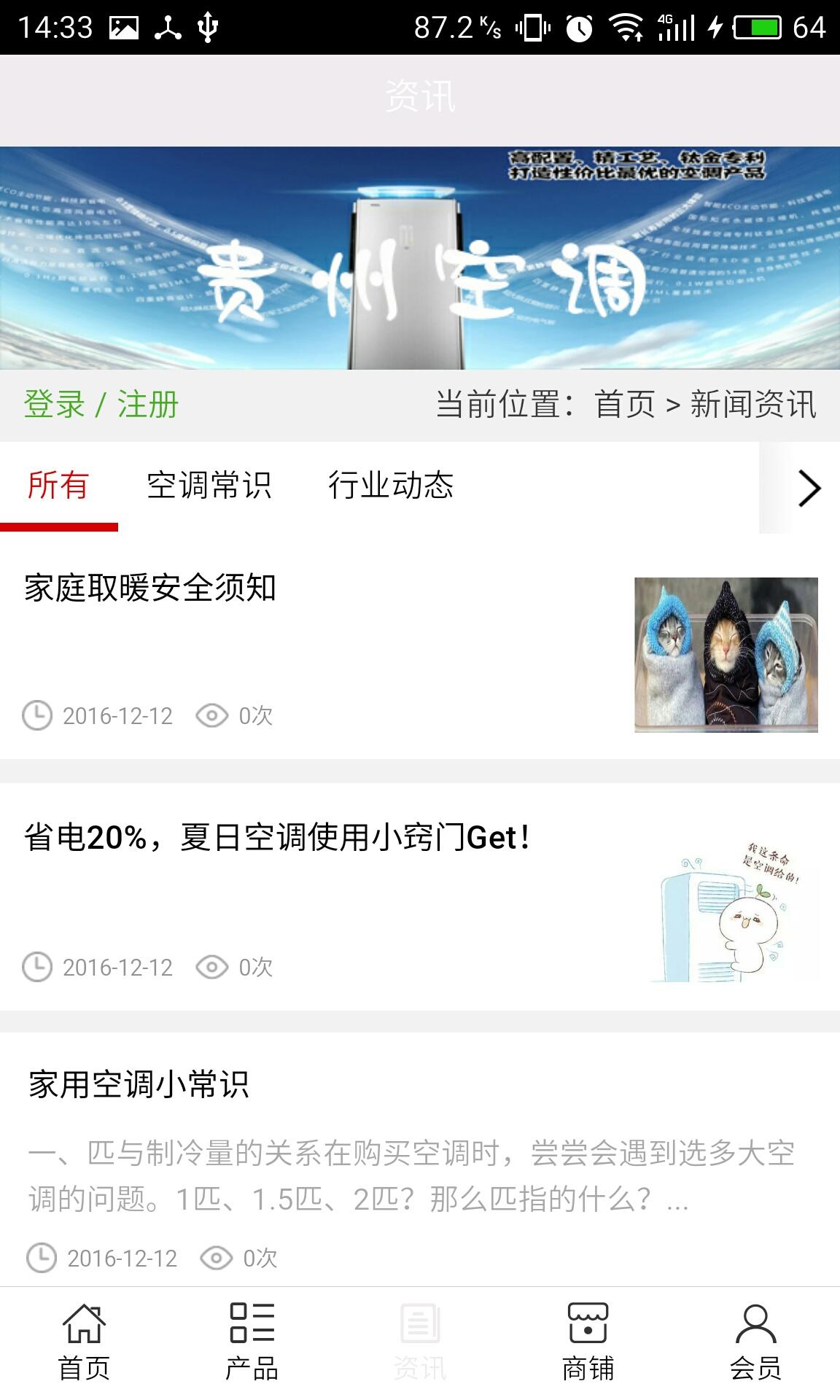Switch to the 产品 bottom tab
This screenshot has height=1400, width=840.
tap(252, 1342)
